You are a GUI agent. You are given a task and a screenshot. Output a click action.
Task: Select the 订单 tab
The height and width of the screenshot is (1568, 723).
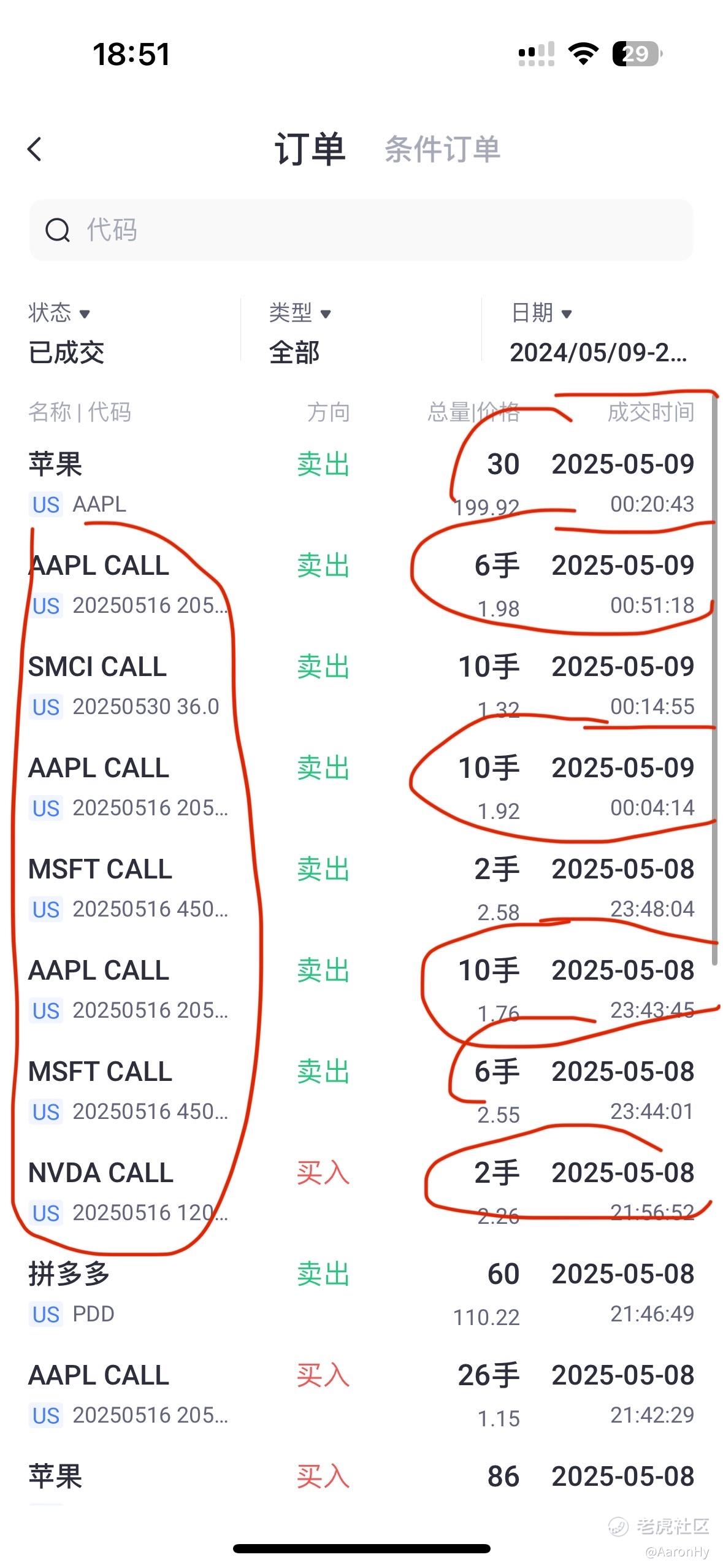coord(310,149)
